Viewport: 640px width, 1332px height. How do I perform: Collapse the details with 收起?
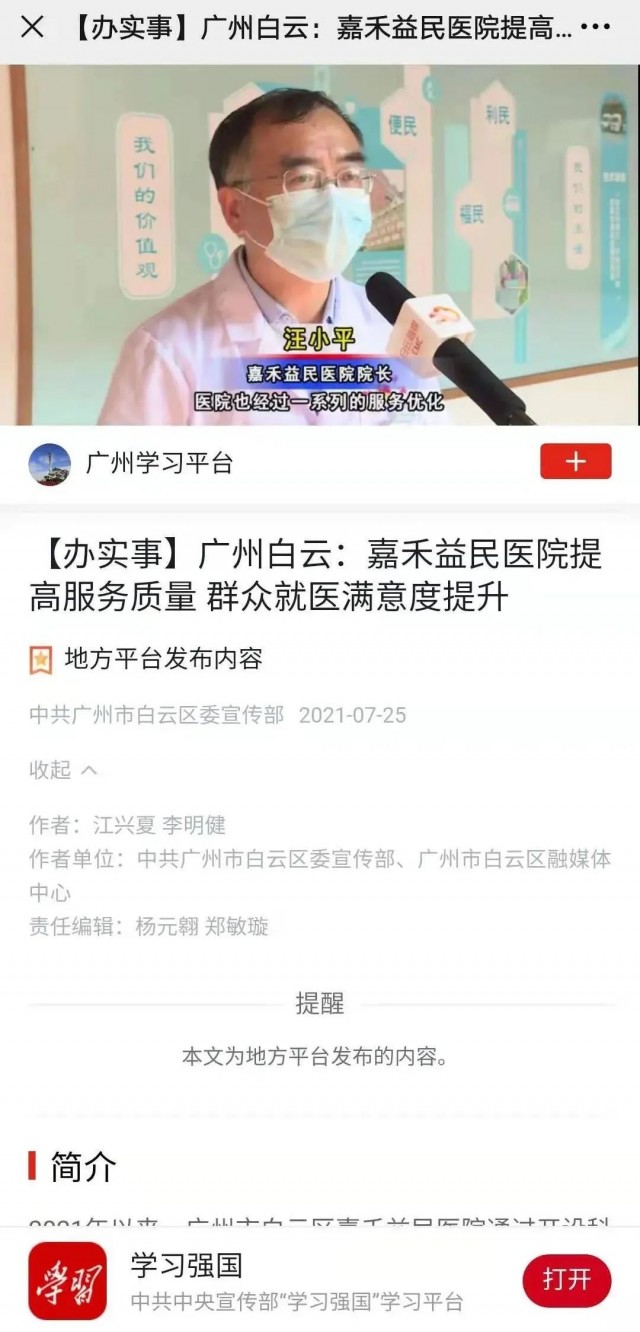pos(63,769)
